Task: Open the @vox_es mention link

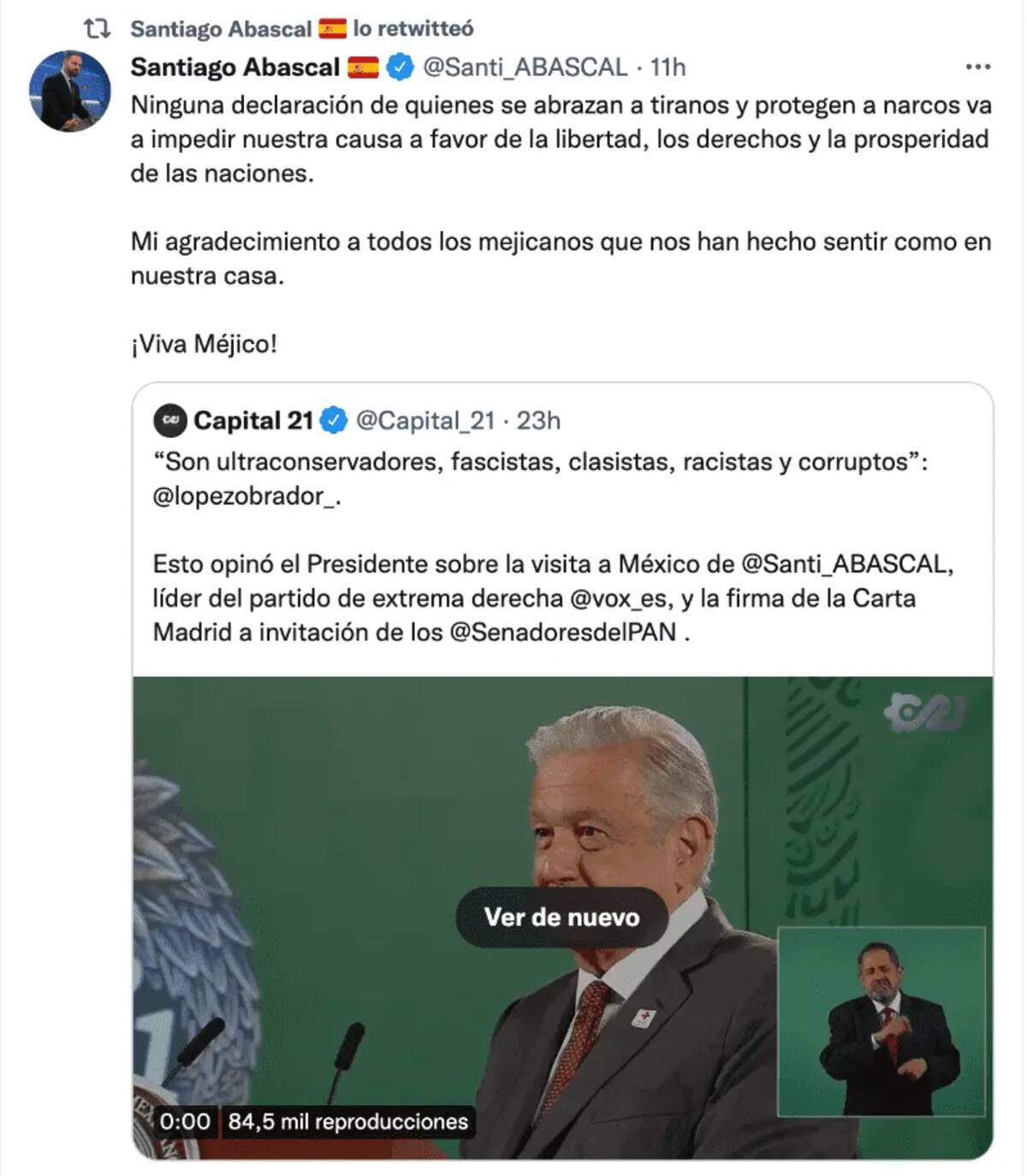Action: tap(621, 598)
